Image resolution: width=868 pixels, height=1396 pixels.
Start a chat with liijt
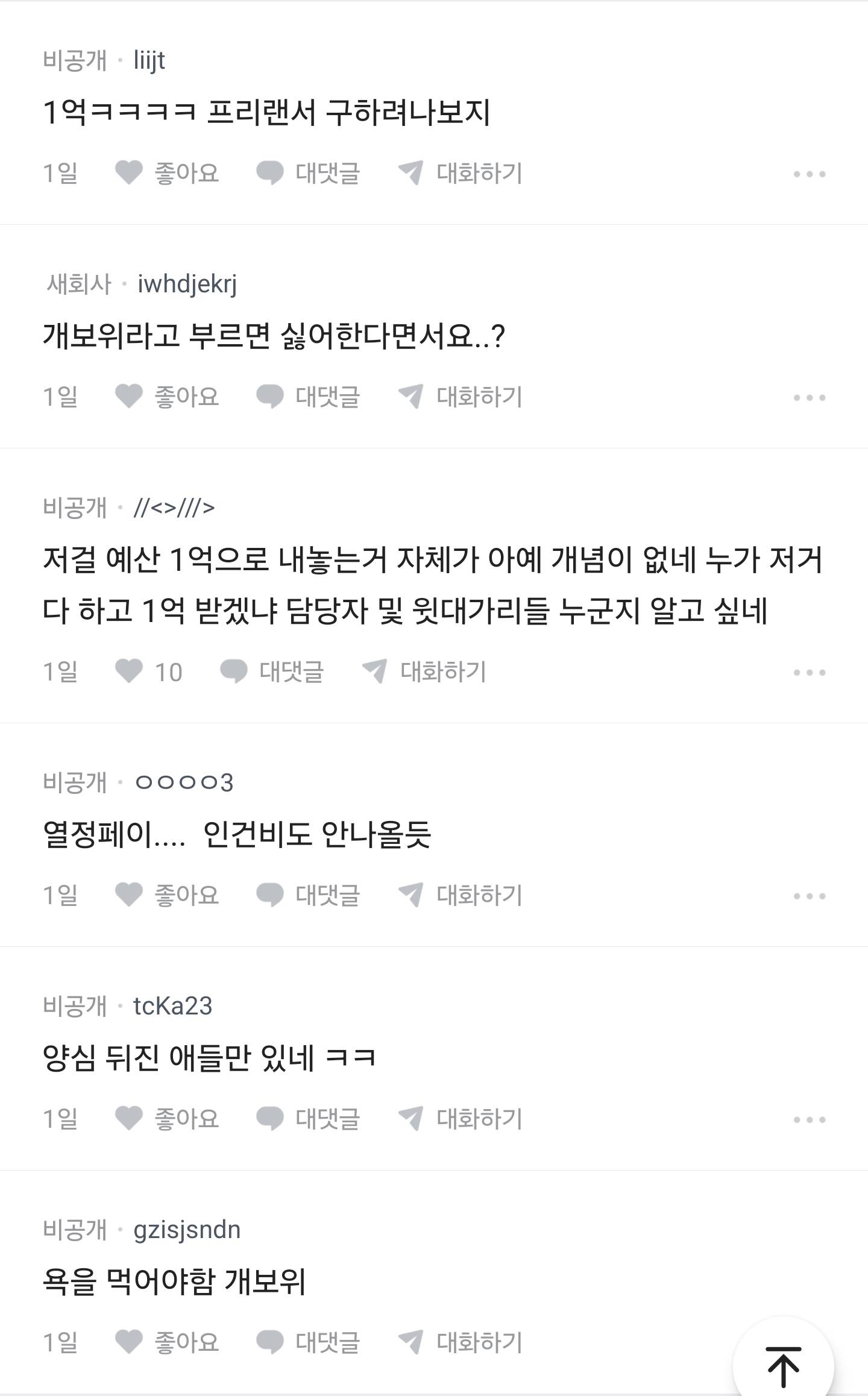coord(461,174)
